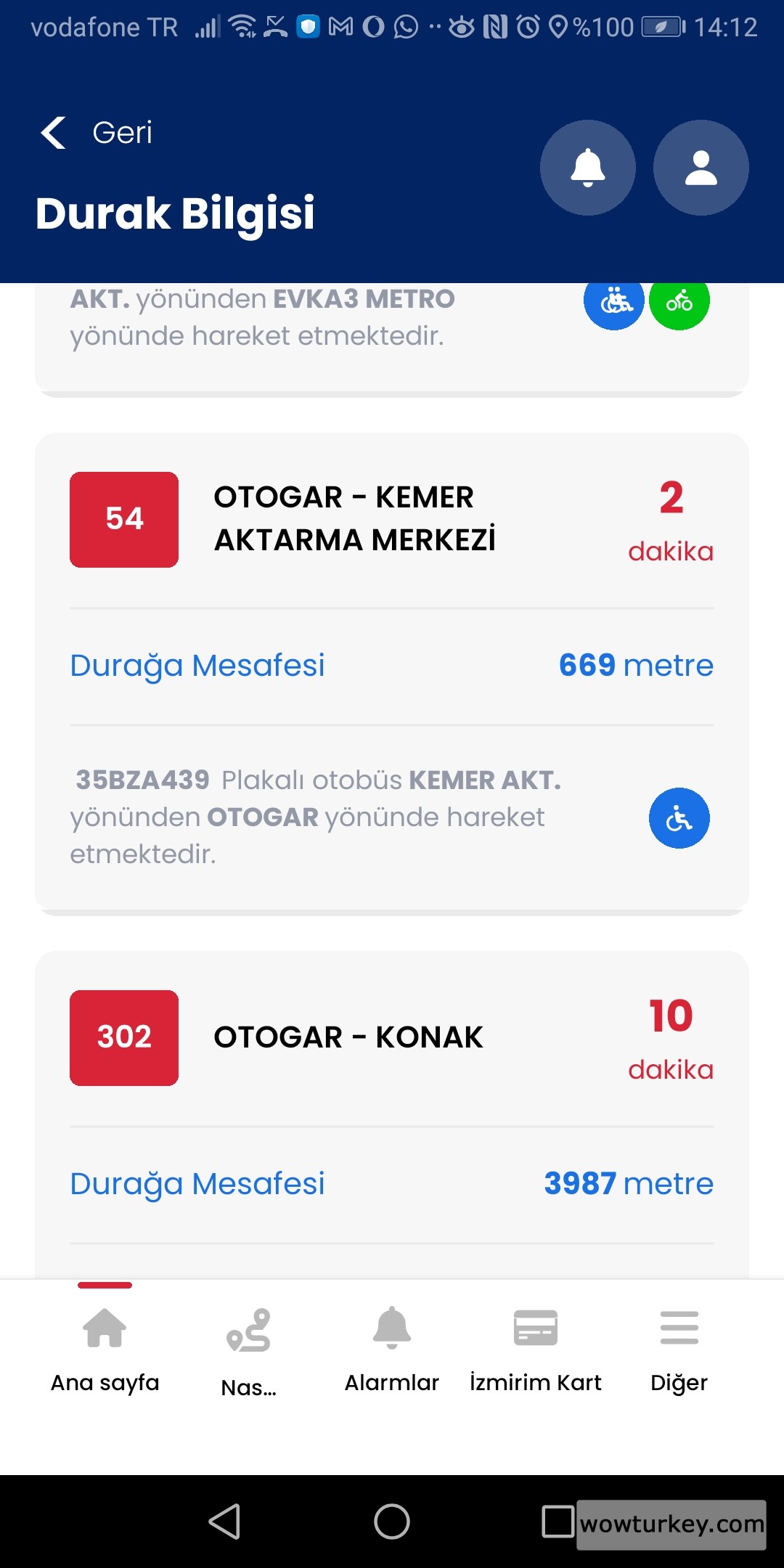
Task: Tap the 2 dakika arrival time
Action: coord(670,519)
